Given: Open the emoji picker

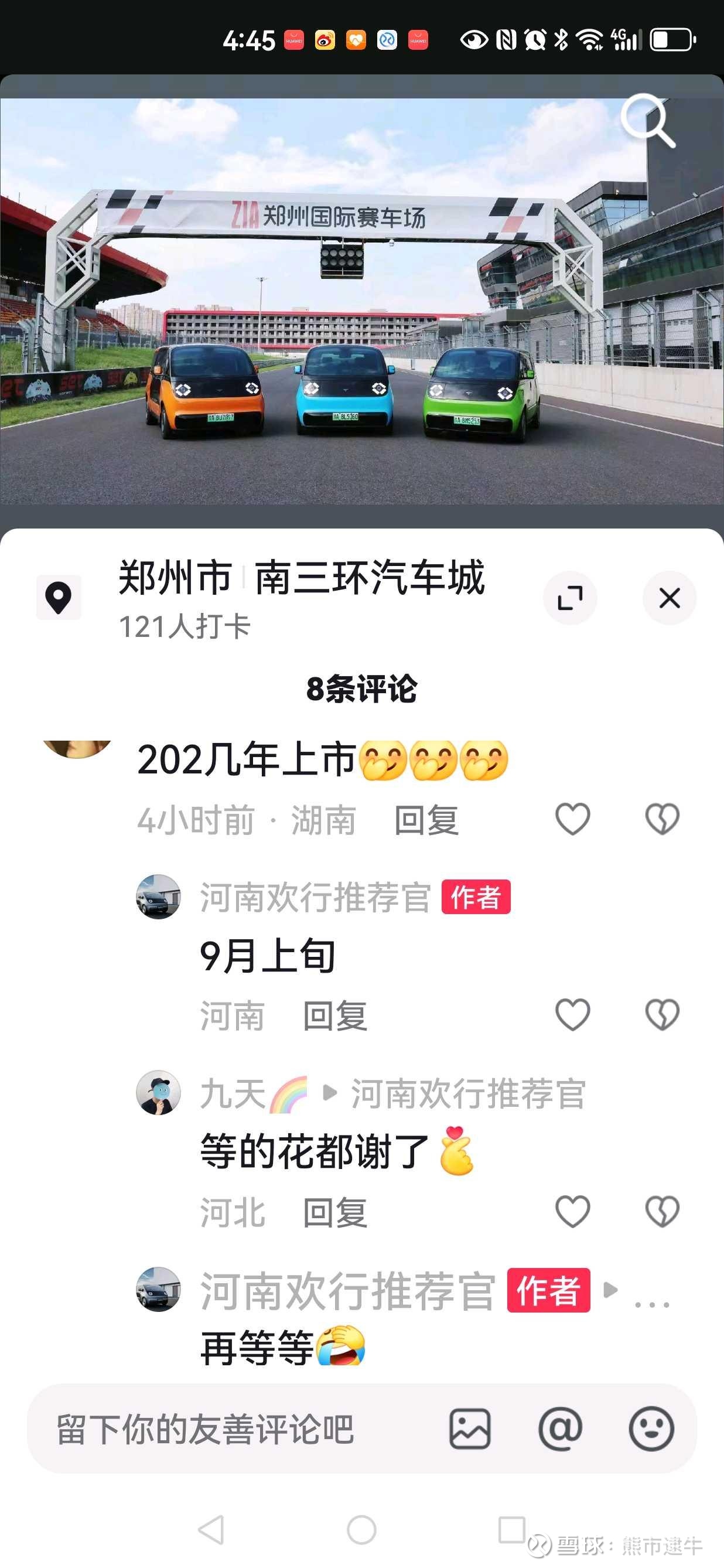Looking at the screenshot, I should coord(651,1429).
